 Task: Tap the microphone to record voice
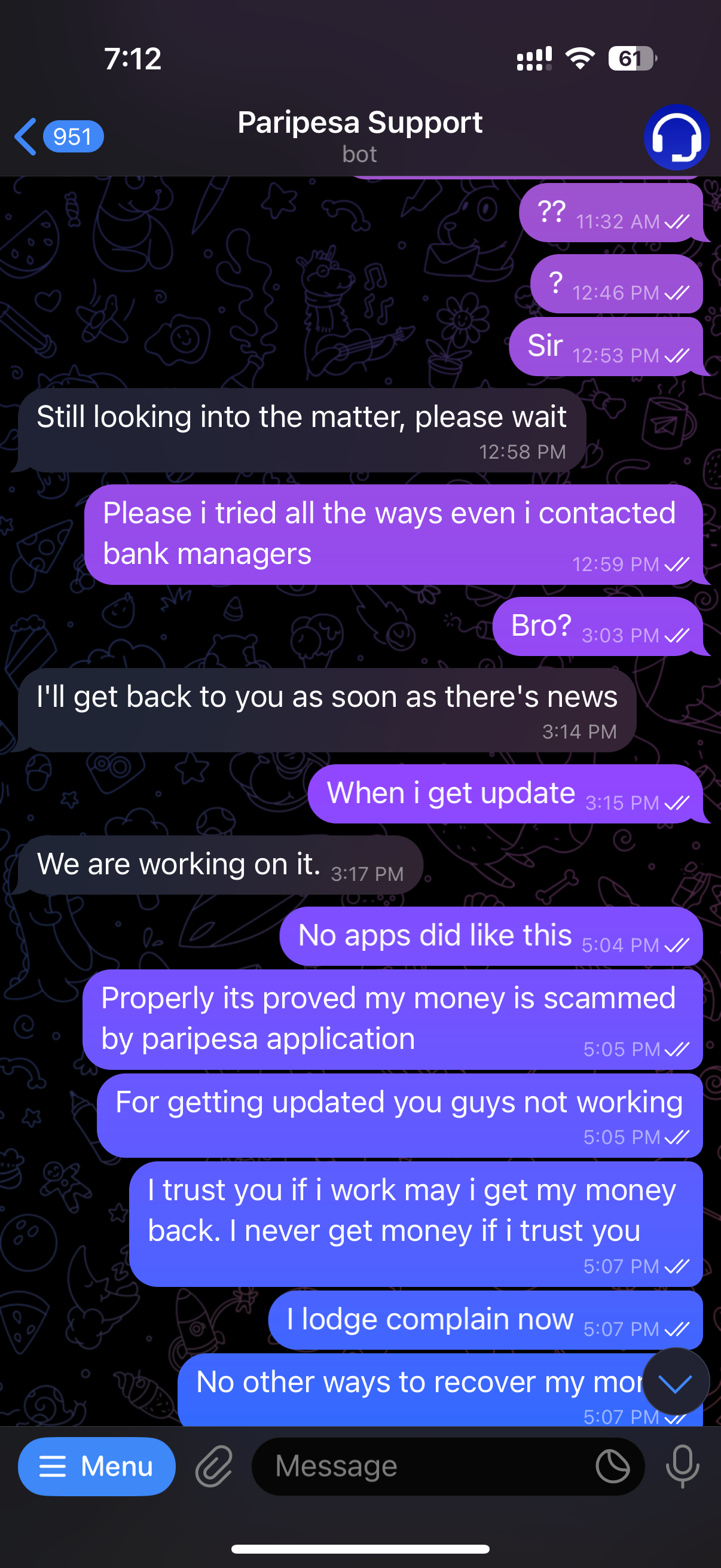(682, 1466)
